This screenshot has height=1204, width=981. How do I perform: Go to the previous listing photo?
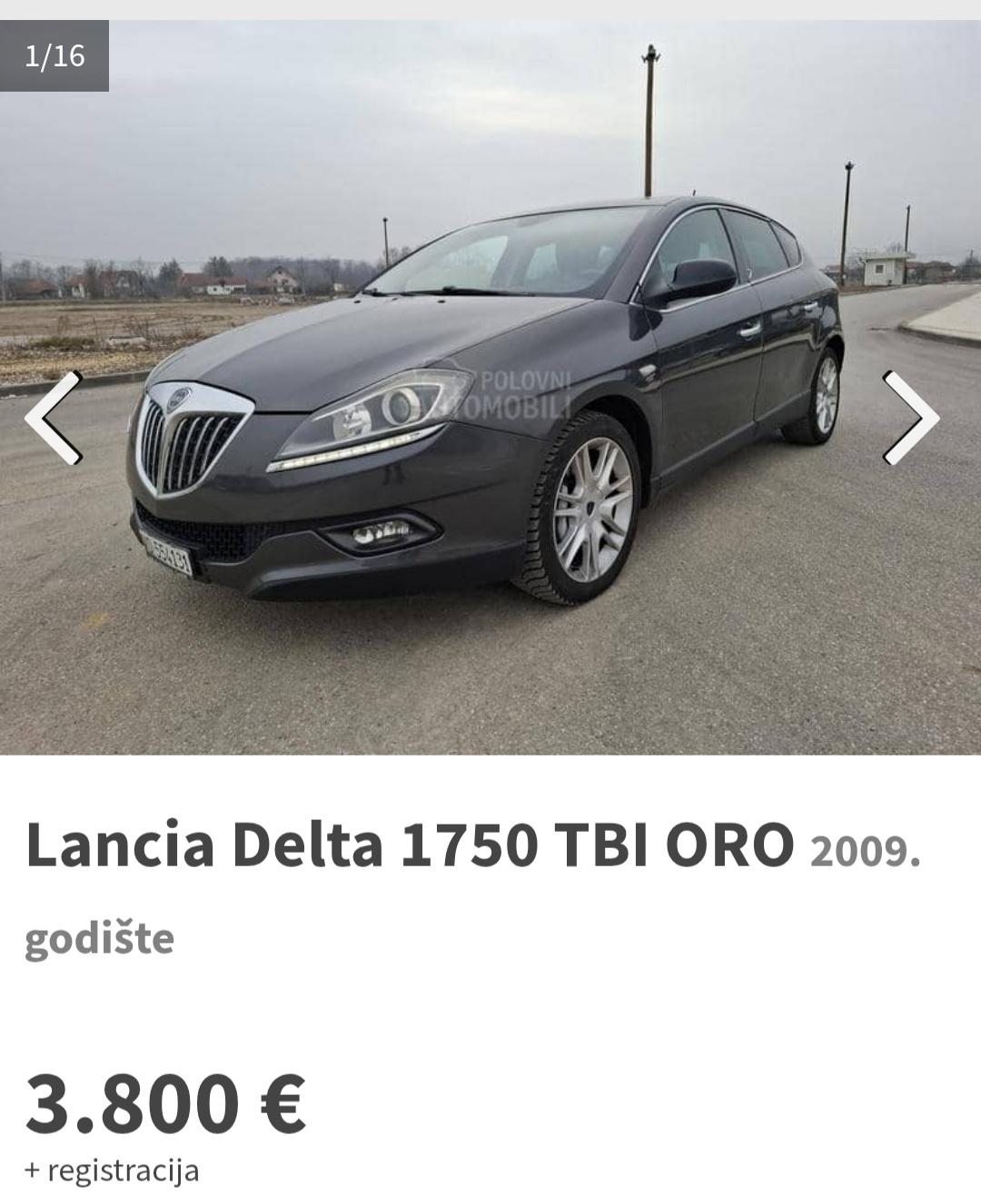53,418
